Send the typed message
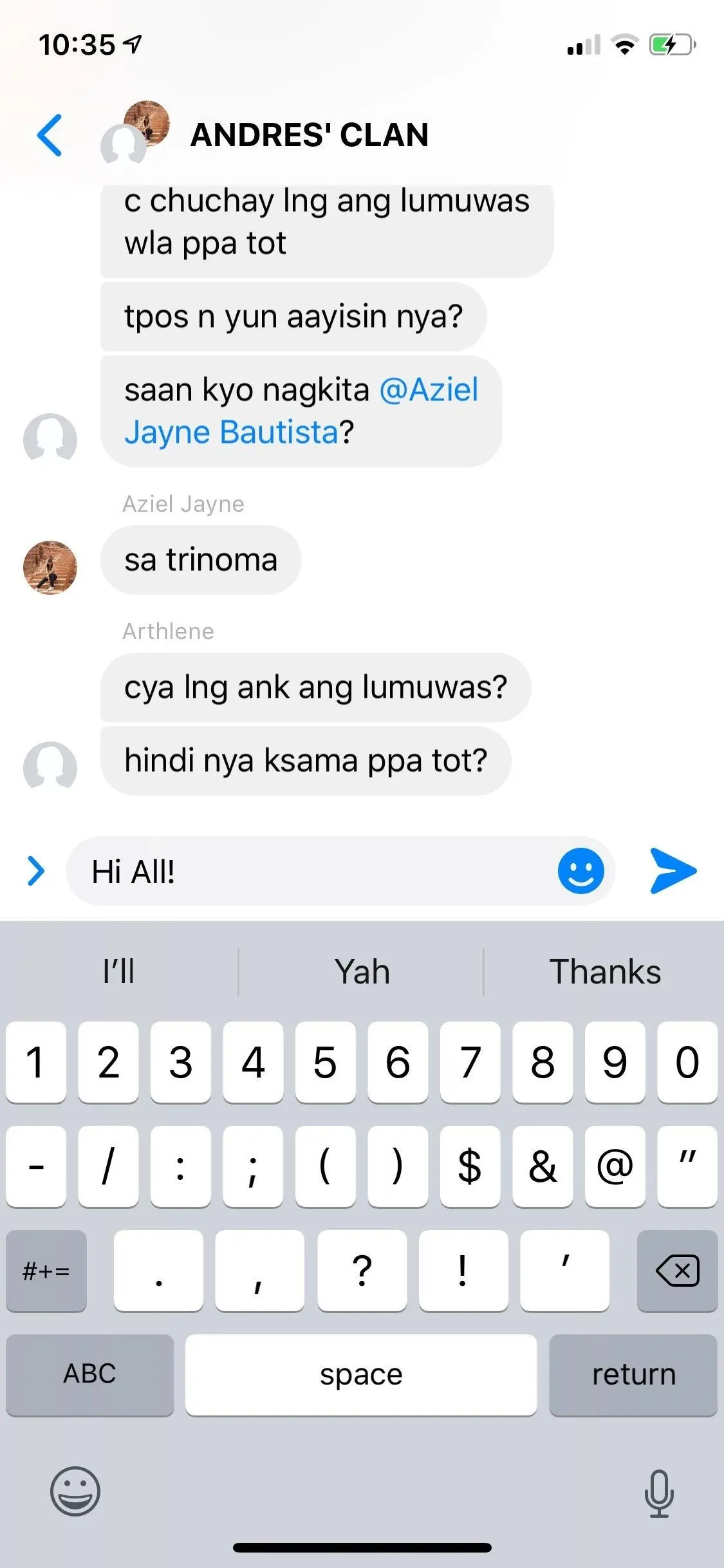This screenshot has width=724, height=1568. (x=673, y=871)
